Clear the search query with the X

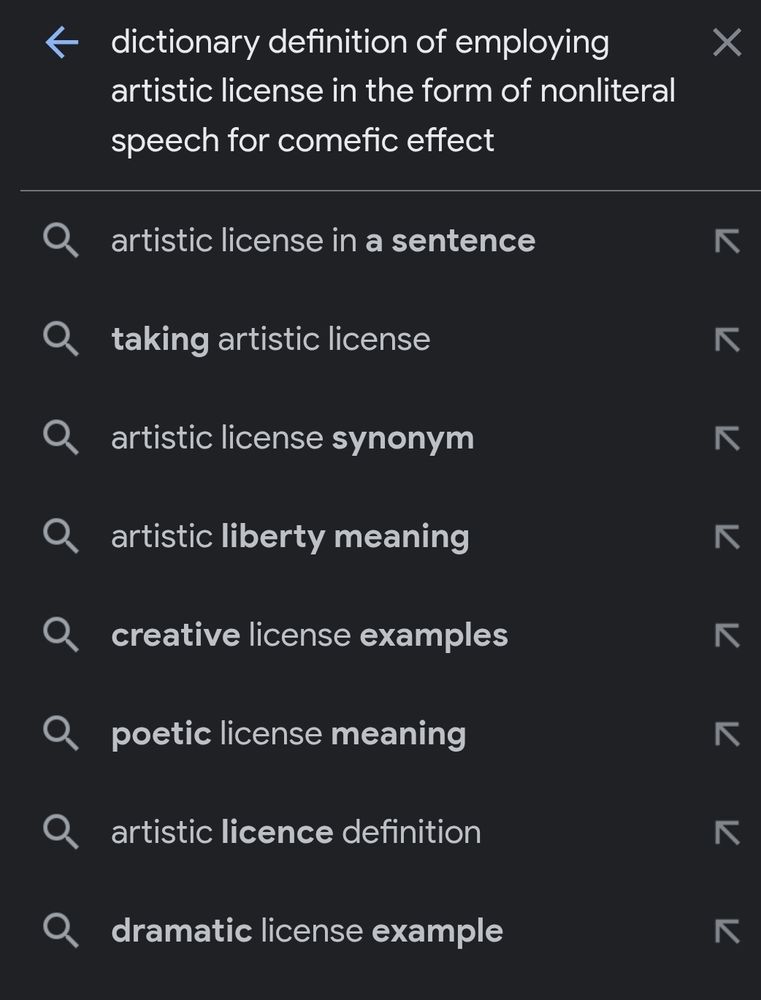click(x=727, y=42)
